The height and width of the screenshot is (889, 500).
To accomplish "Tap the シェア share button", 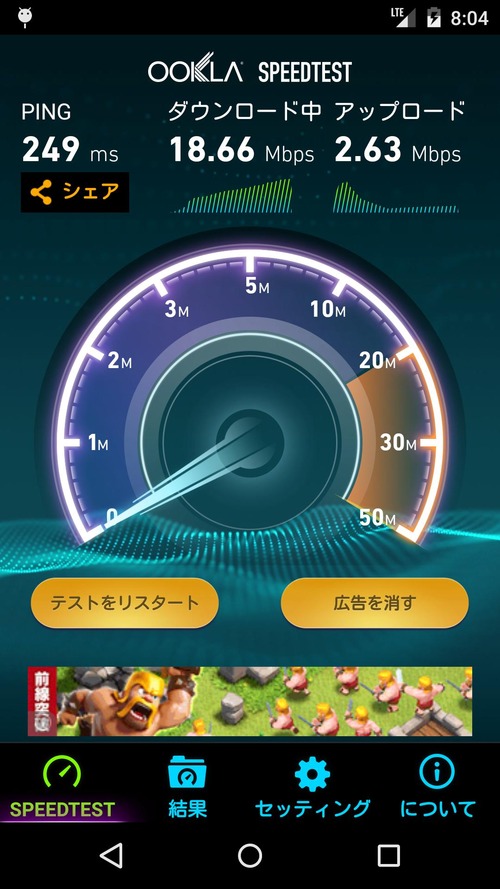I will pyautogui.click(x=75, y=192).
